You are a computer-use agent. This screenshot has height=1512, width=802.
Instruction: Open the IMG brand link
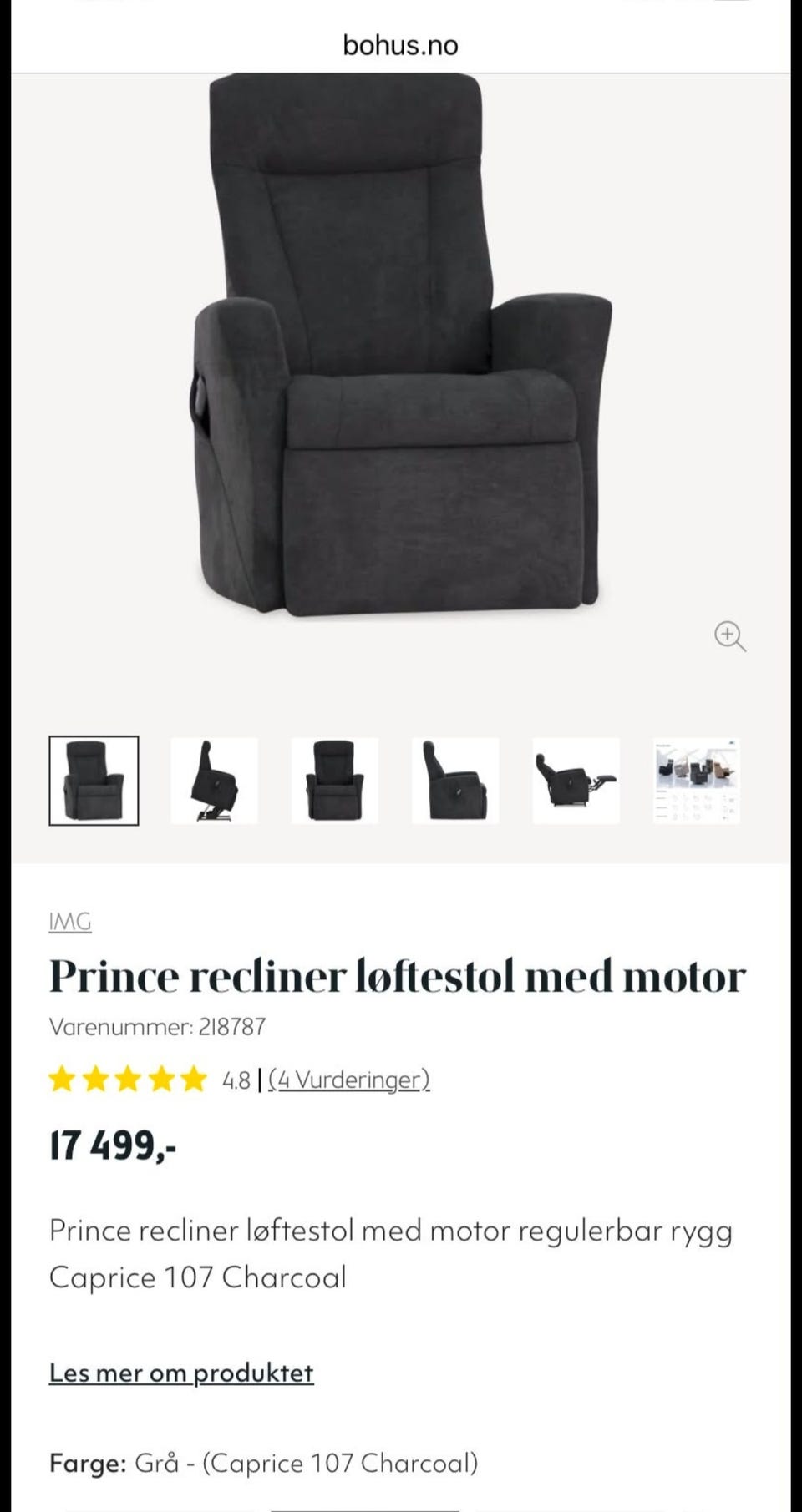click(x=70, y=922)
